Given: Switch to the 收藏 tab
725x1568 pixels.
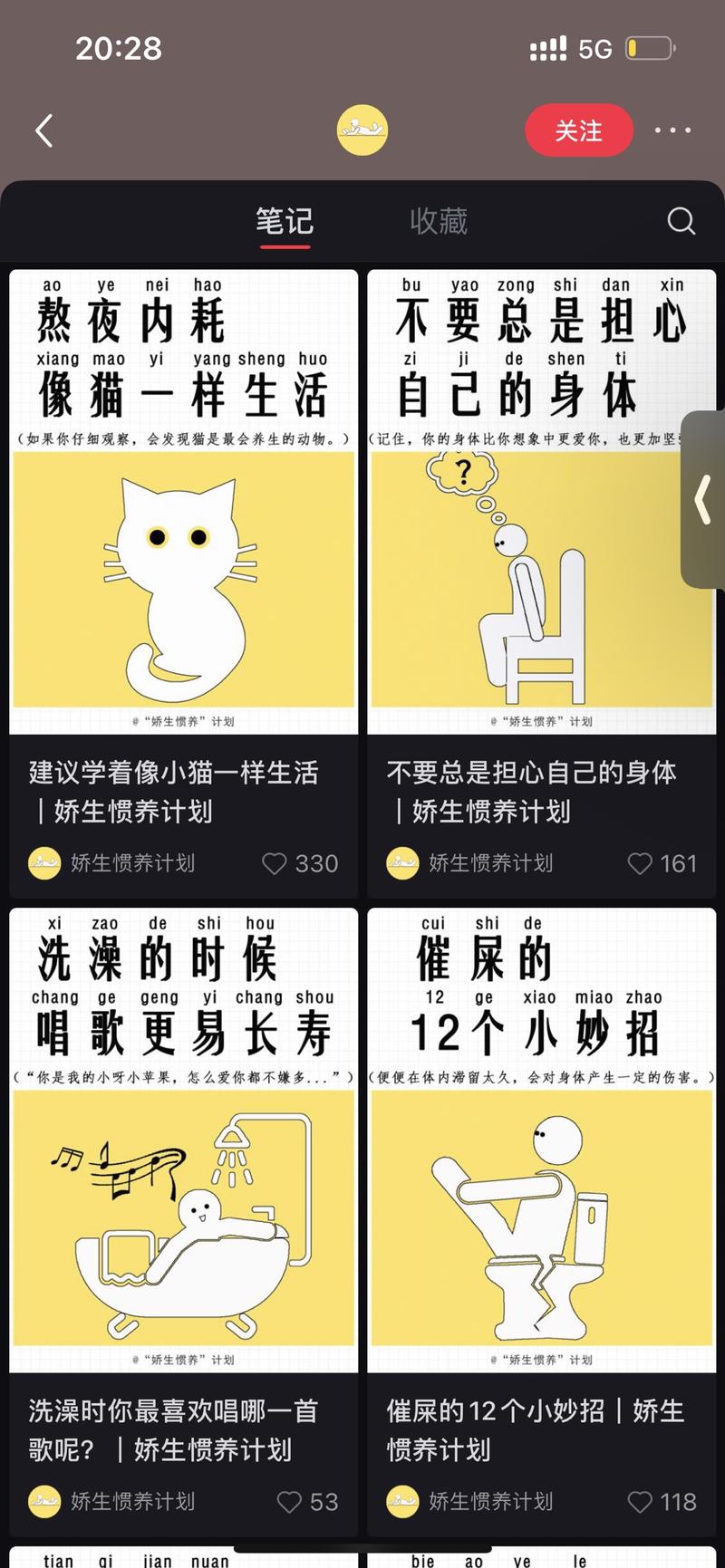Looking at the screenshot, I should tap(439, 221).
